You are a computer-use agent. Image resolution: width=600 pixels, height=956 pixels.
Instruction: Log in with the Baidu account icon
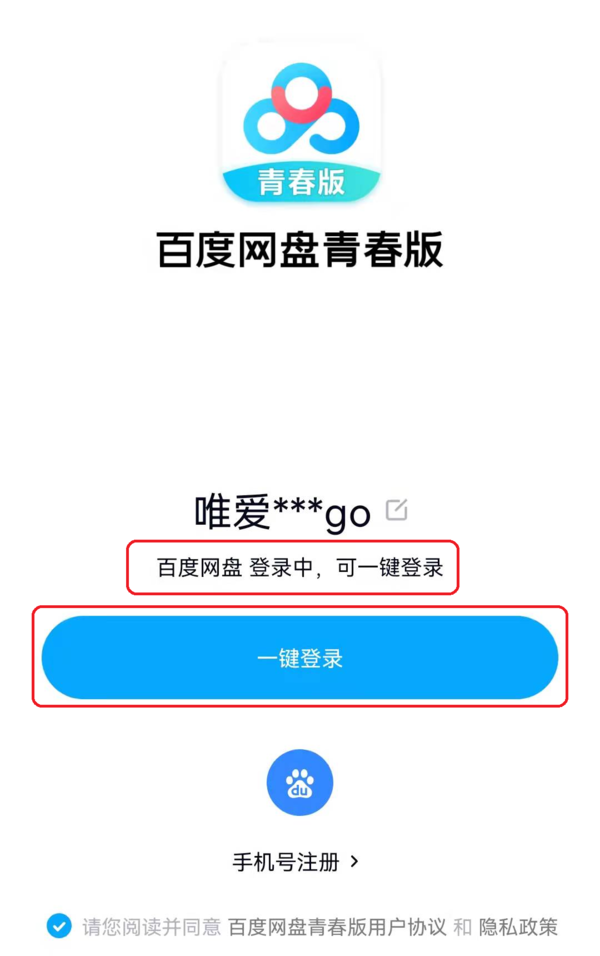click(x=300, y=782)
